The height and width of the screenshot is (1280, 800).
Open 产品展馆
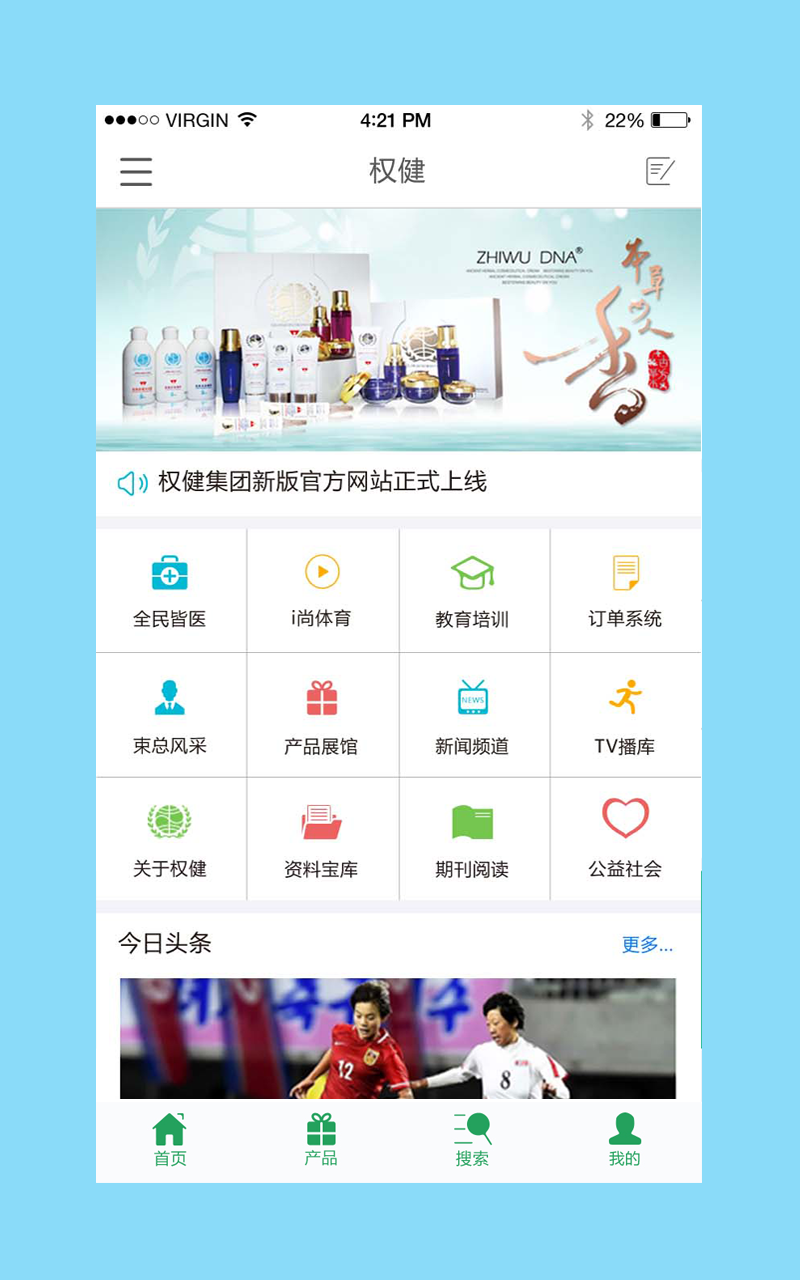(322, 715)
